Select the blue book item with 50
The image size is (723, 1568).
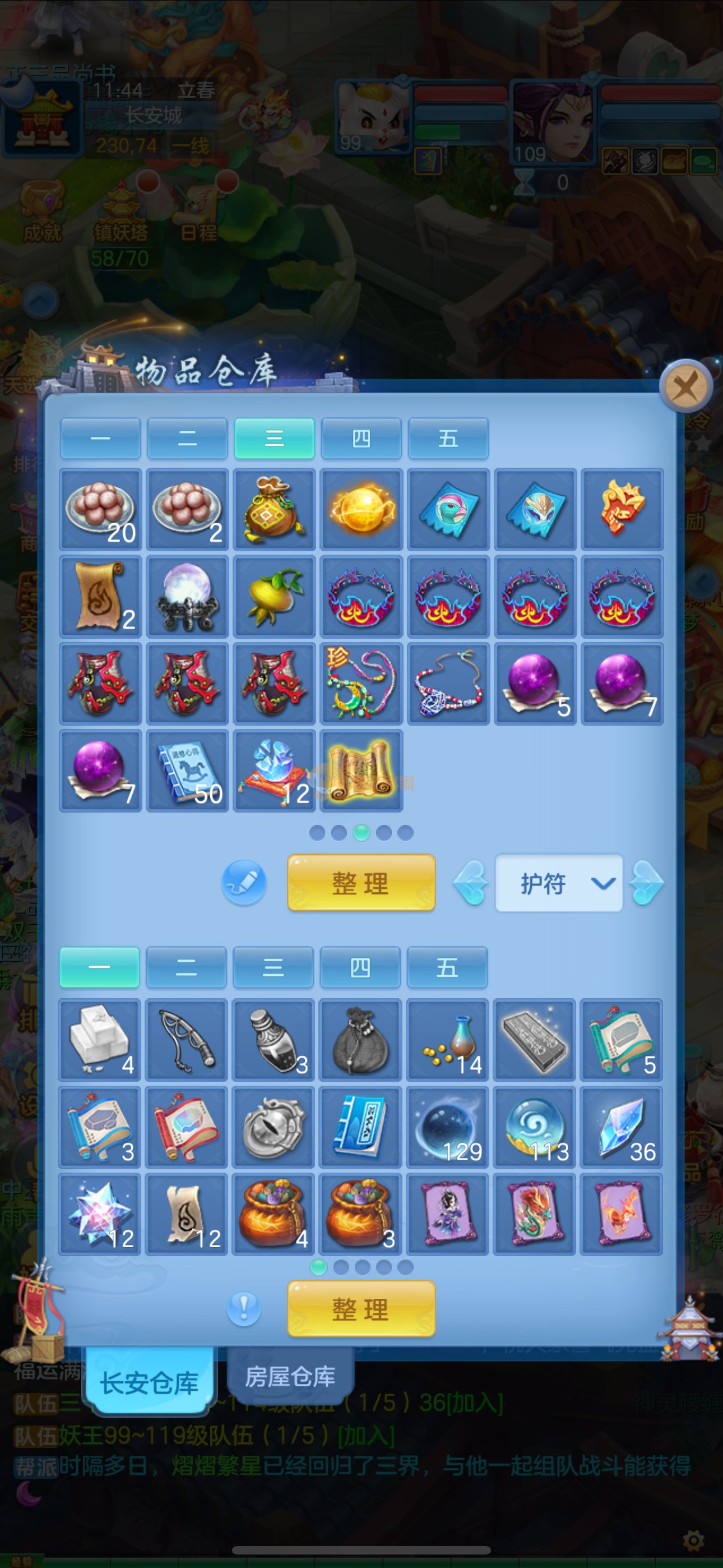(187, 771)
